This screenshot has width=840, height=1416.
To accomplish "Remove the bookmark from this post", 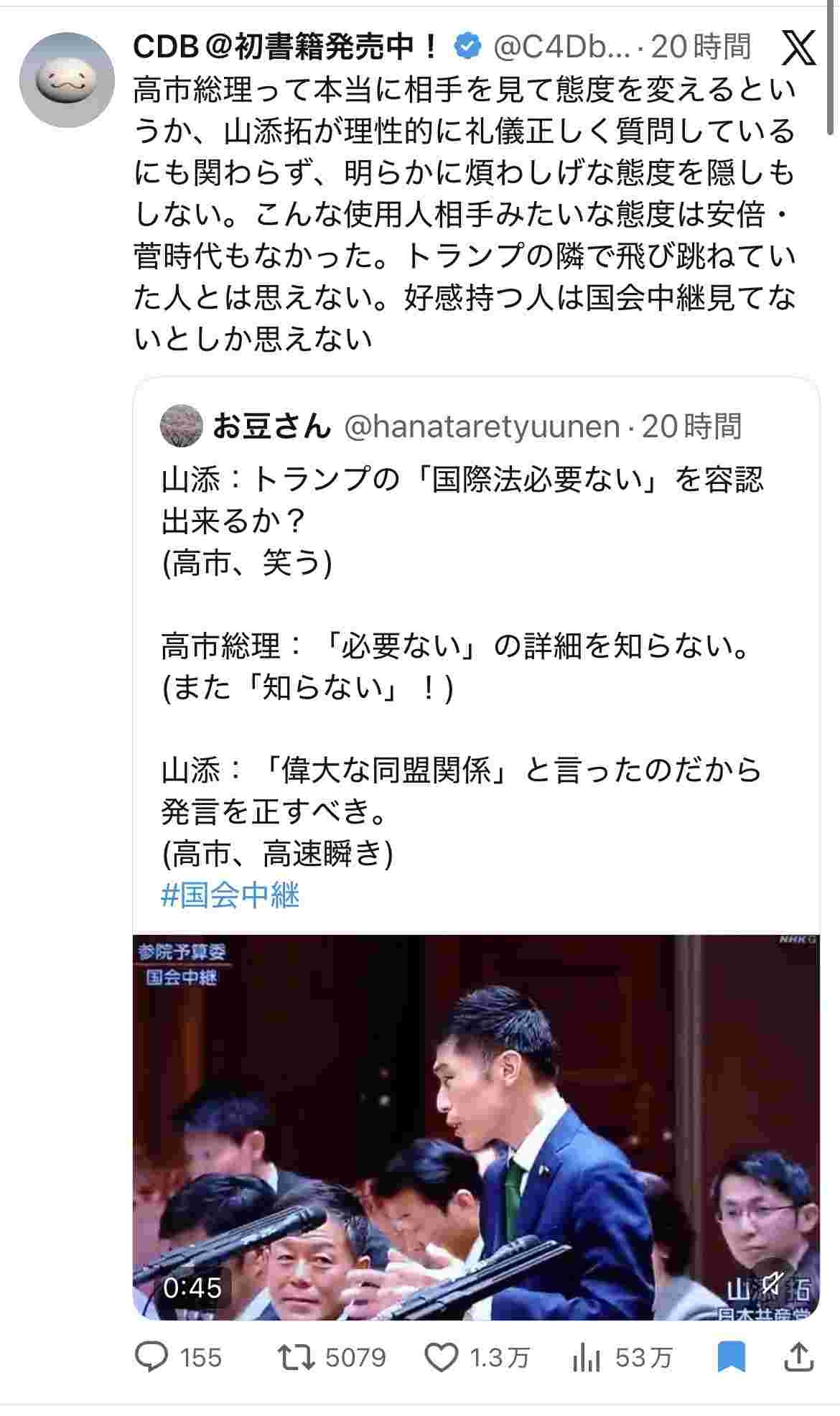I will 731,1357.
